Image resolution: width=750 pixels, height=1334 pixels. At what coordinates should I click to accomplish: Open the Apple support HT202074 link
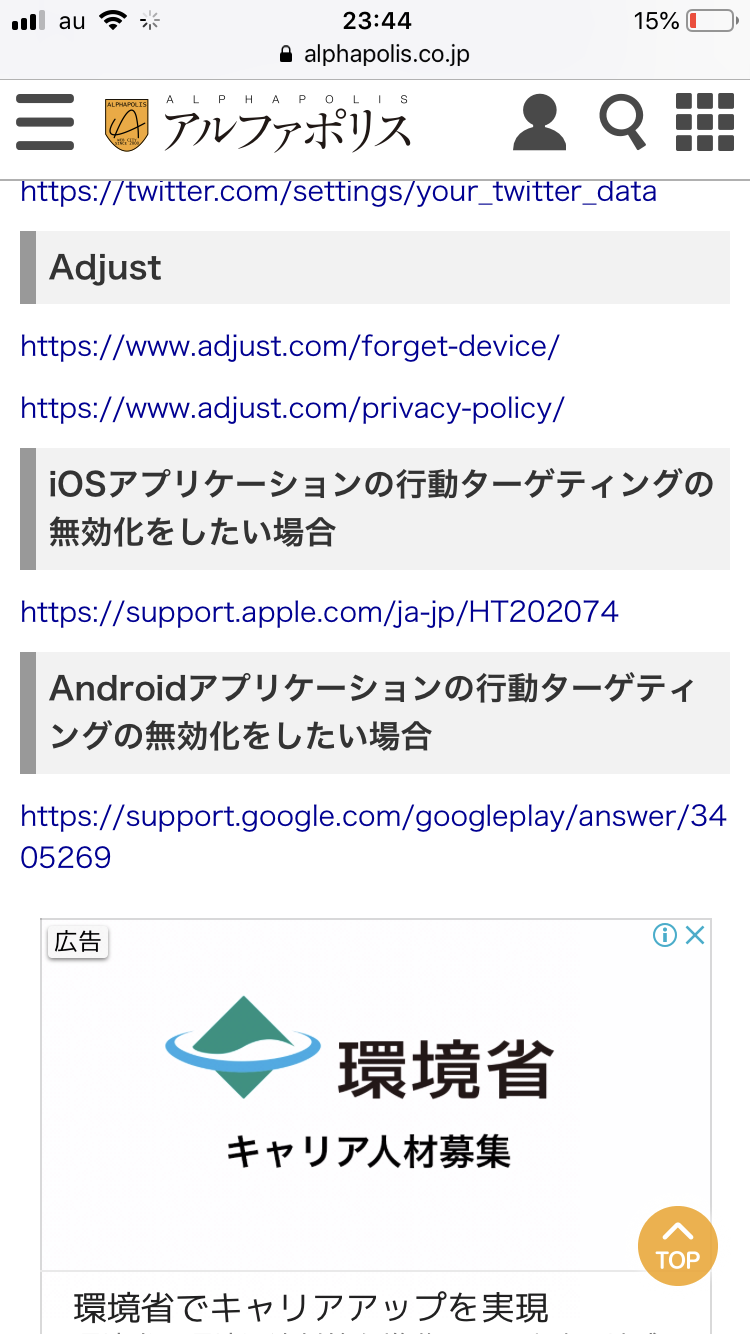319,611
